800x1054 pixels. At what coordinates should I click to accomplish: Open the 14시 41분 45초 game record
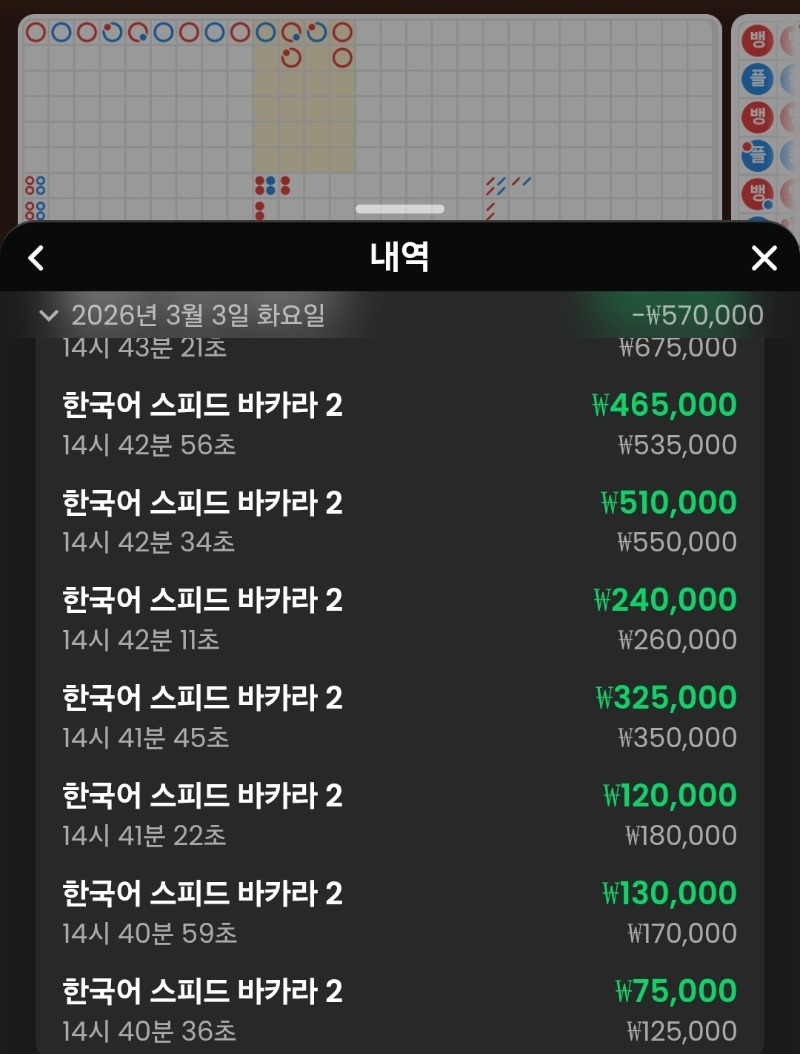point(400,717)
